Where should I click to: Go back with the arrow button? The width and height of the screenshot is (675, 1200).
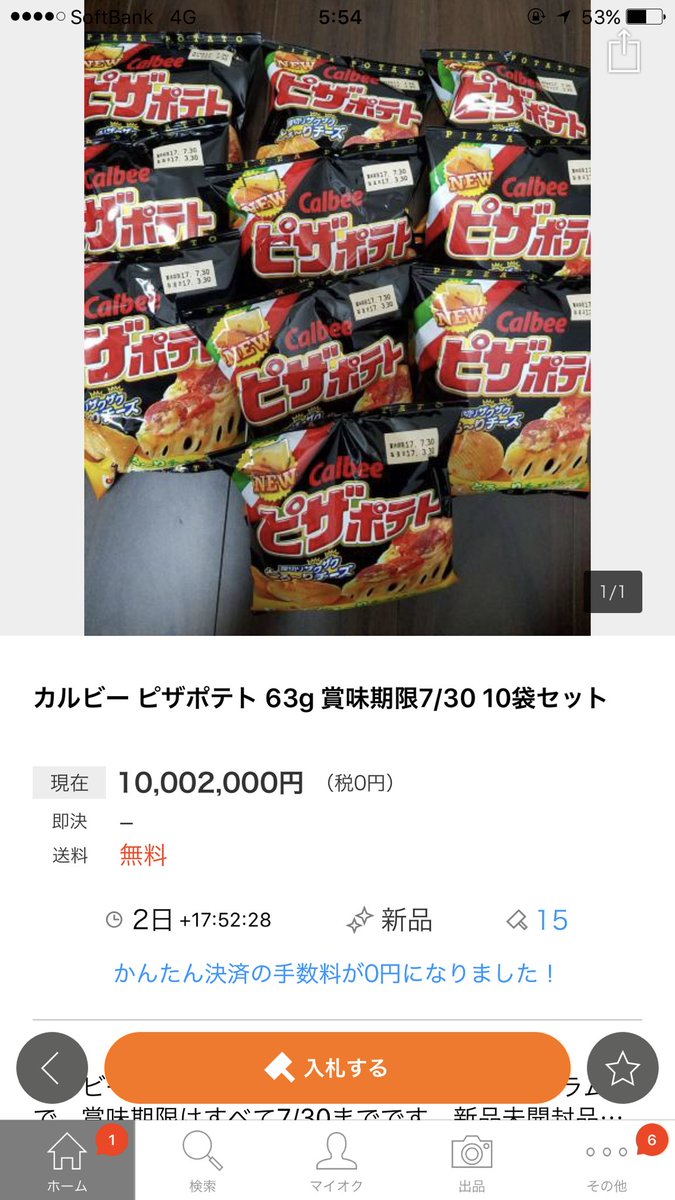[52, 1068]
